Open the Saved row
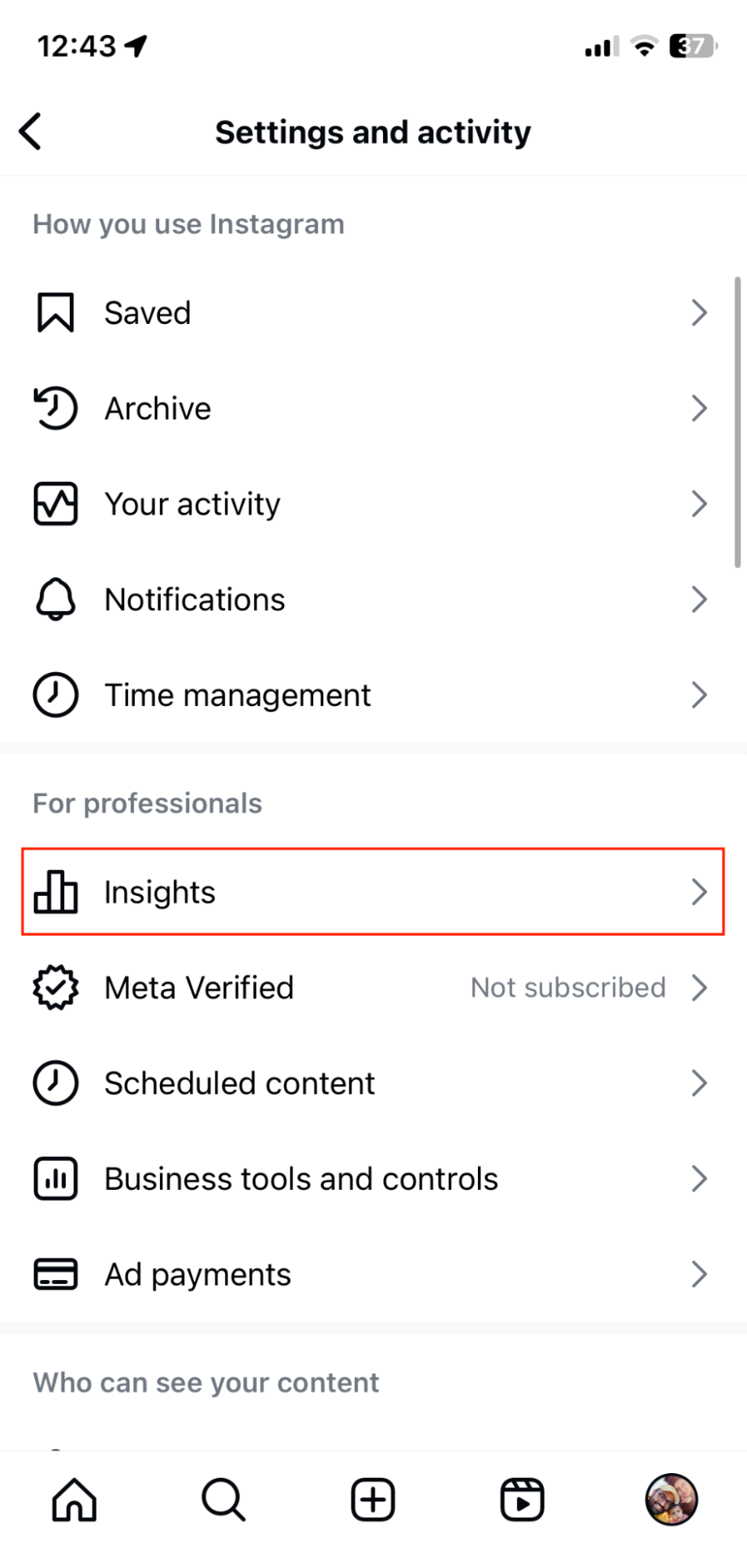The image size is (747, 1568). click(x=373, y=313)
